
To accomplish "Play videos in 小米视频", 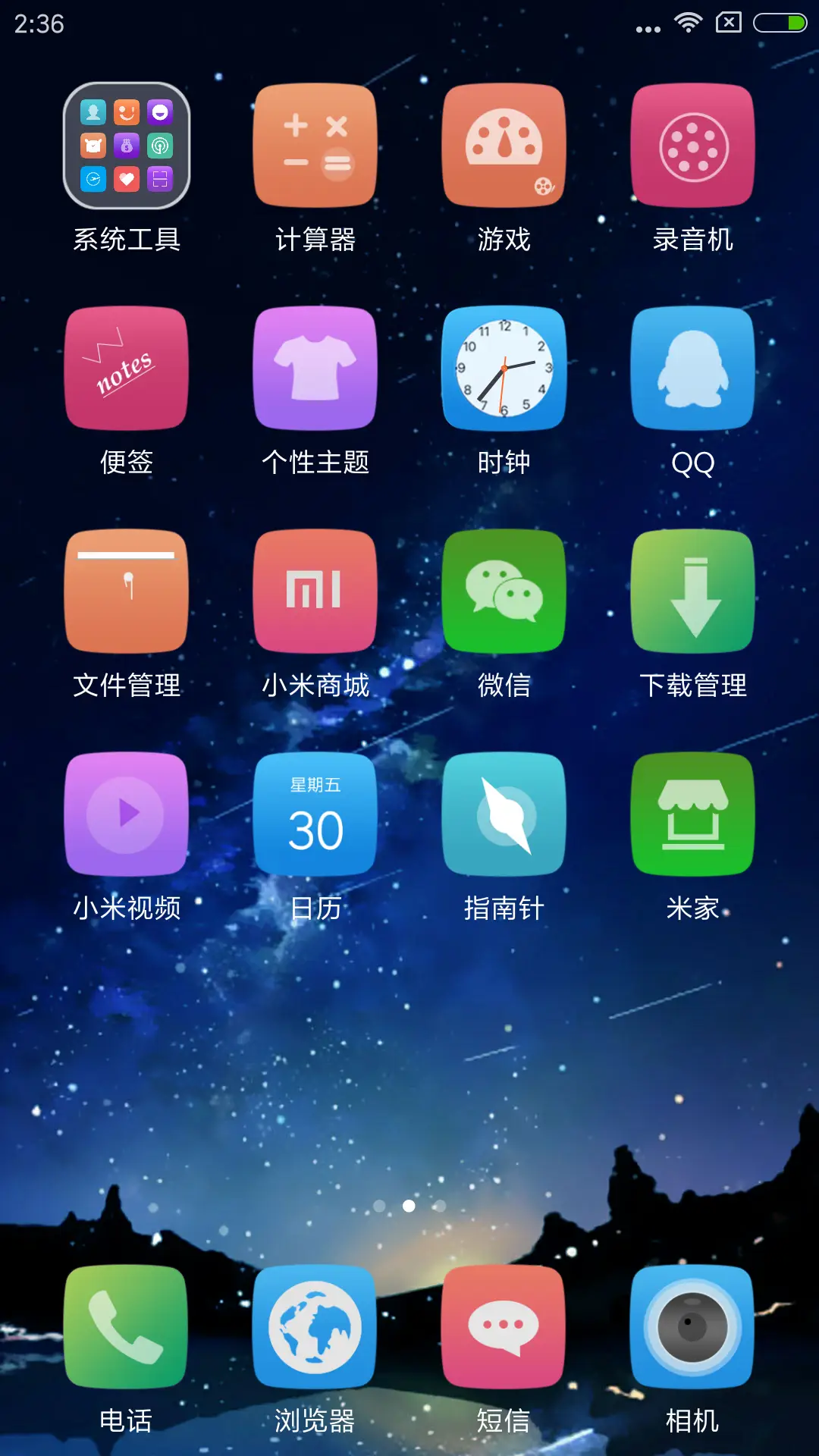I will (x=126, y=814).
